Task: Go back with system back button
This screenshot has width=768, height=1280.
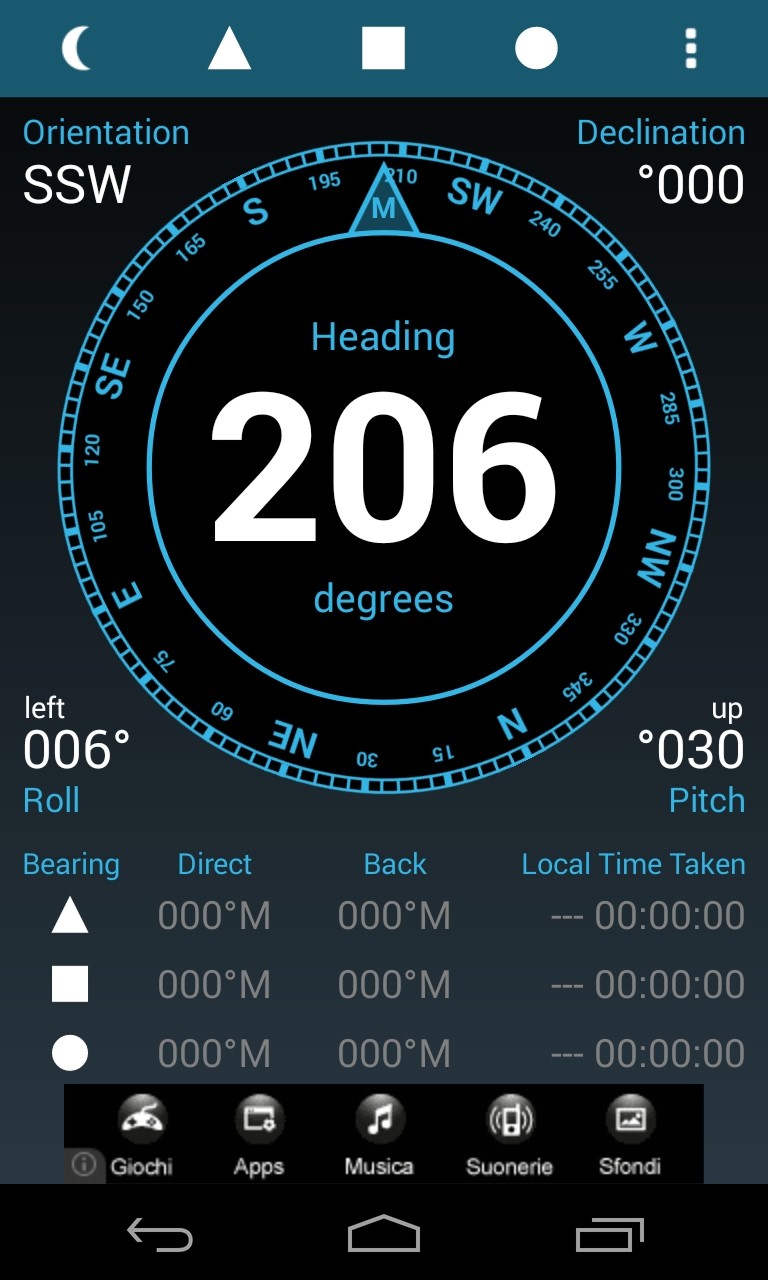Action: tap(160, 1235)
